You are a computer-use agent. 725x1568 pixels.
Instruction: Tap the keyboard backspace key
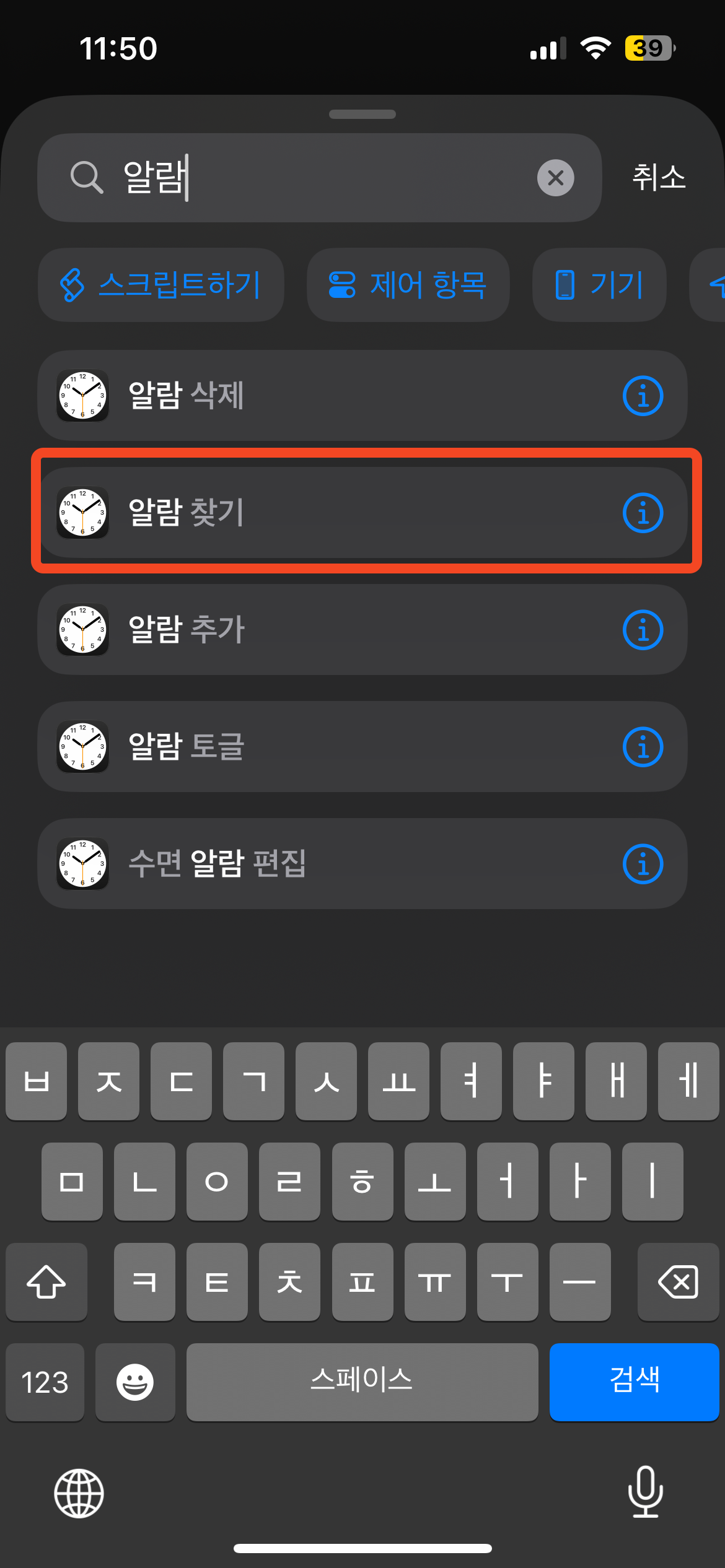(x=678, y=1281)
